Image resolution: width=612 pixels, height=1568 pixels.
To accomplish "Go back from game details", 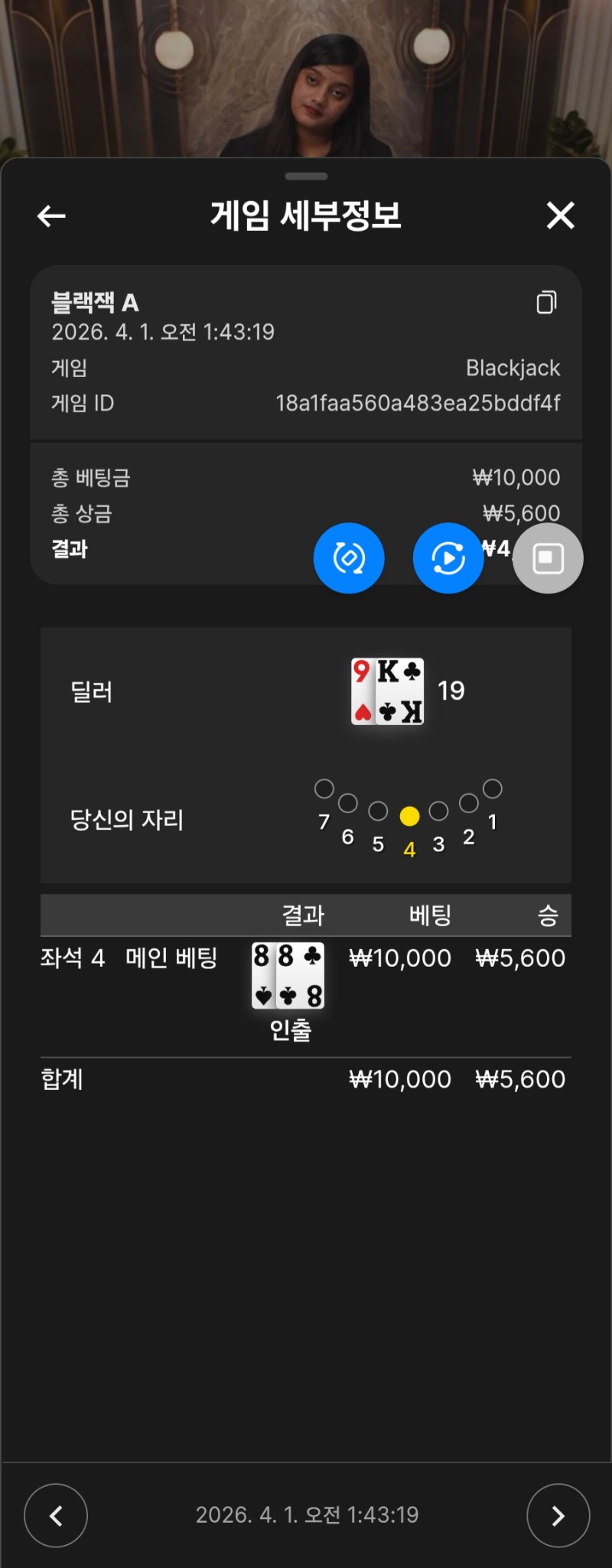I will [x=51, y=216].
